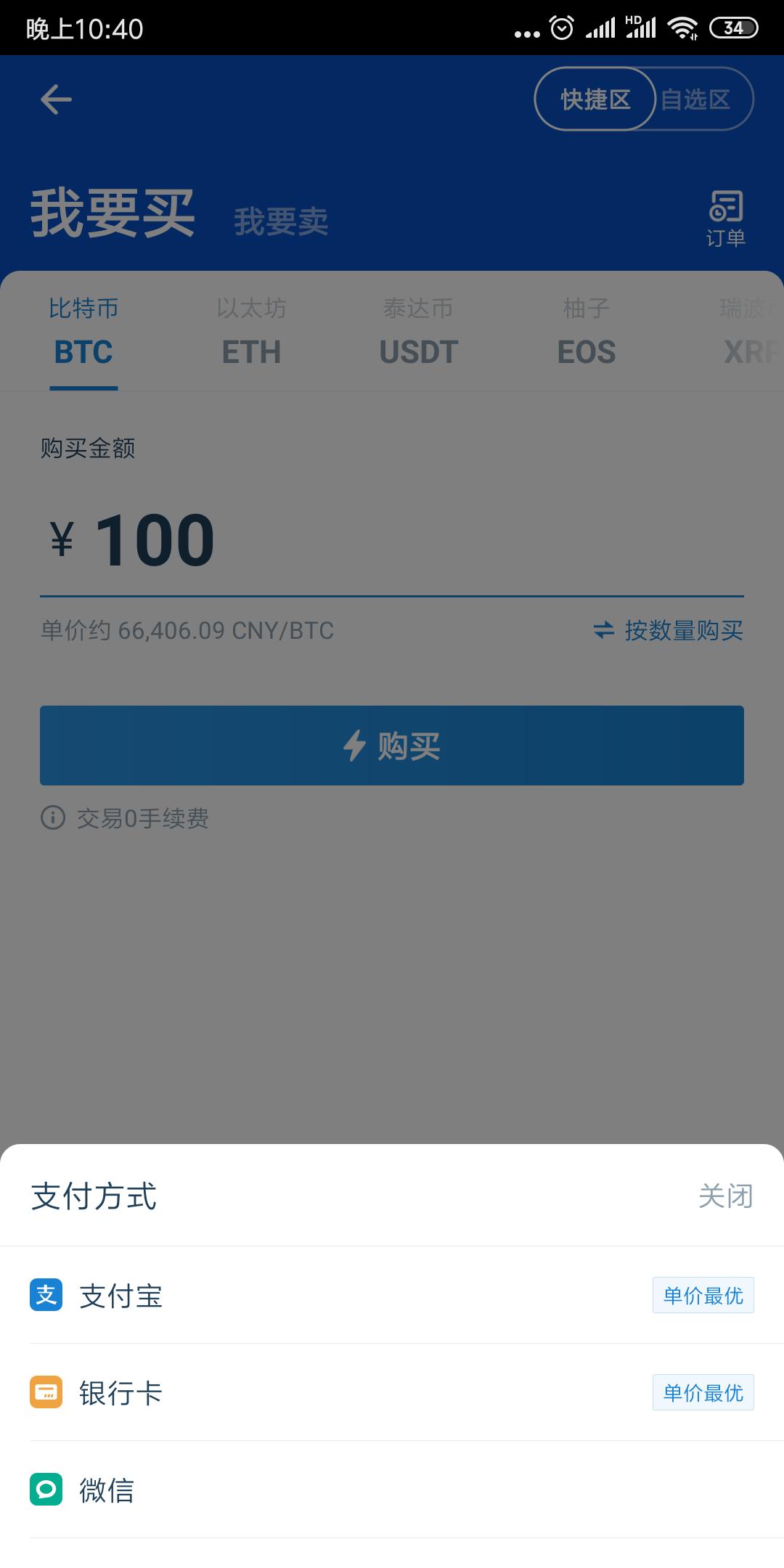This screenshot has width=784, height=1568.
Task: Select the bank card 银行卡 icon
Action: pos(46,1393)
